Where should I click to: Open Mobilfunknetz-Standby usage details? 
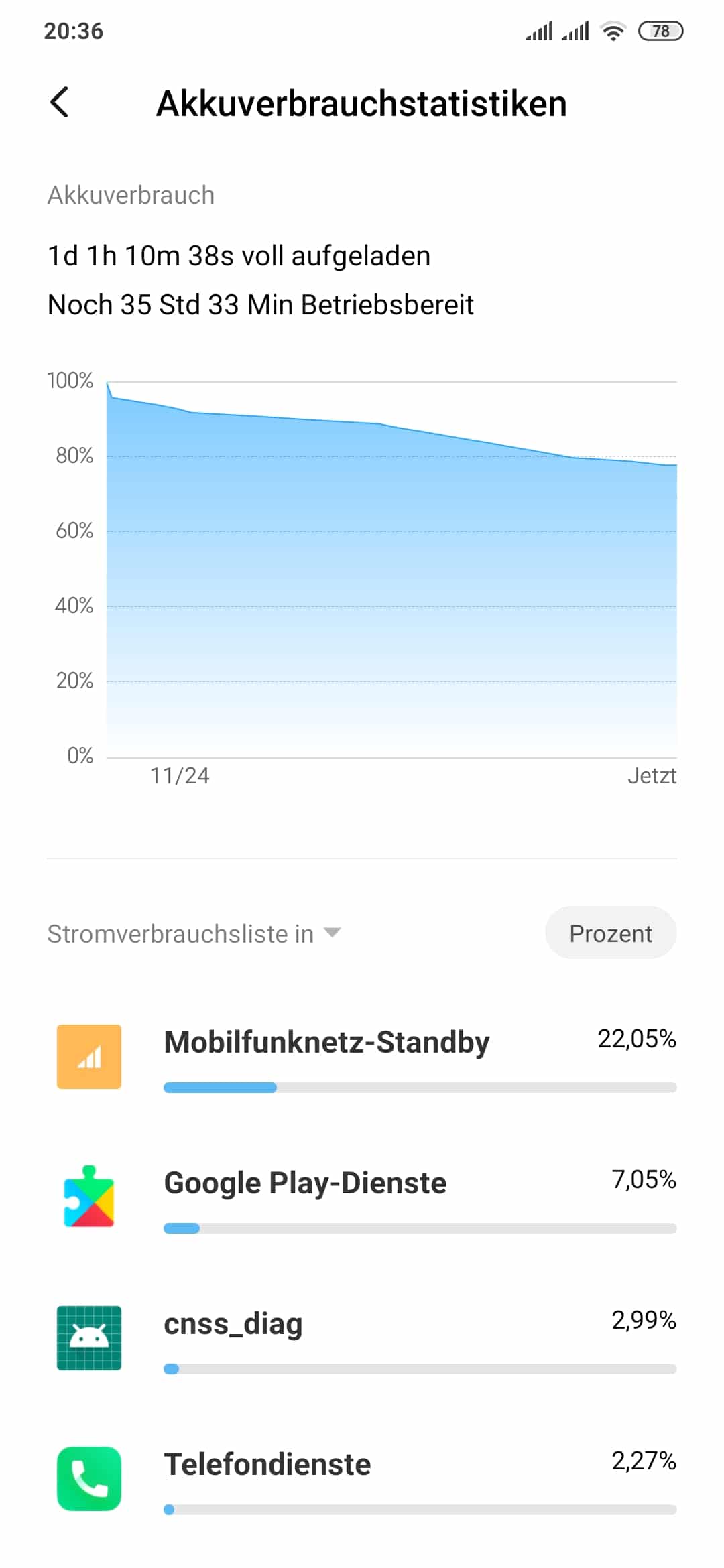click(362, 1057)
